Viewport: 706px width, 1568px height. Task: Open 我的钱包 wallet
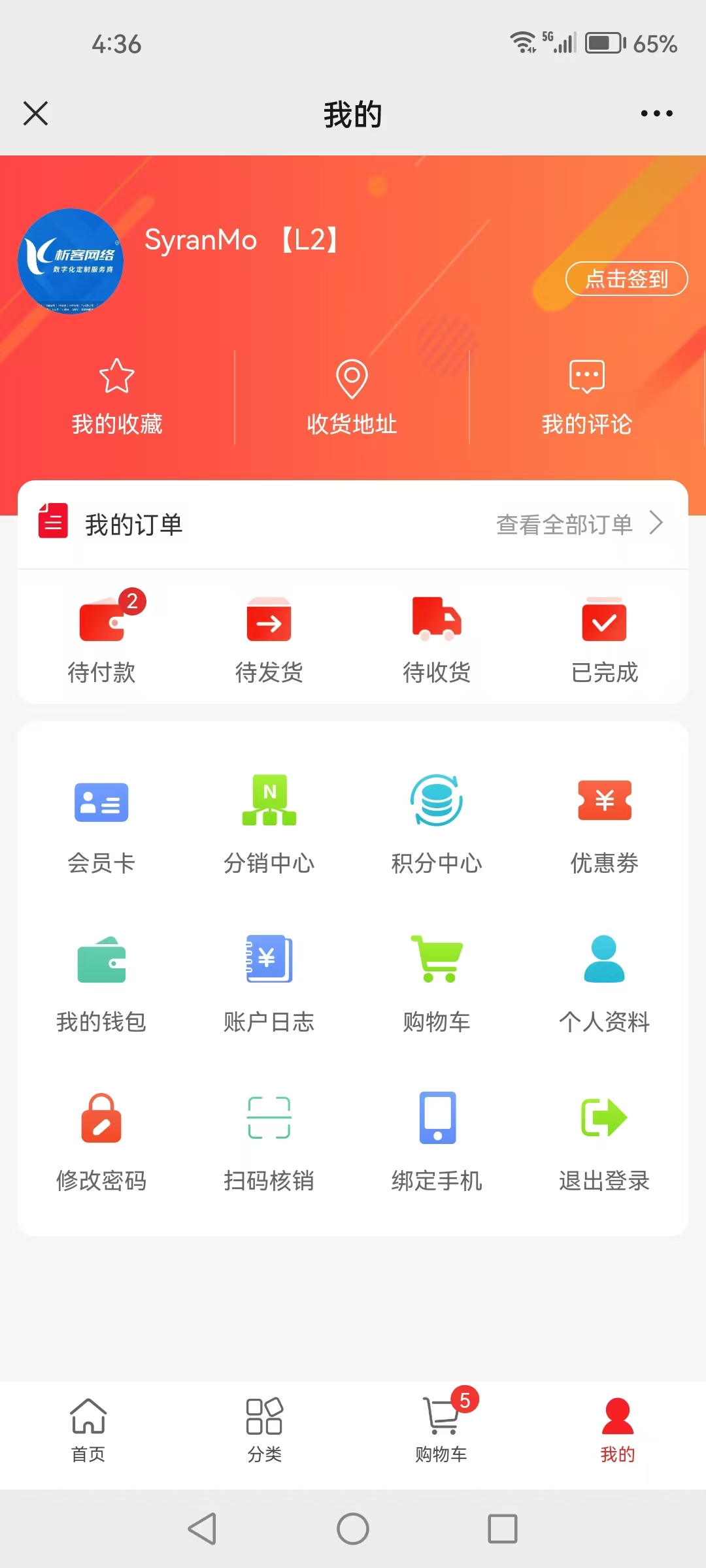pyautogui.click(x=102, y=983)
